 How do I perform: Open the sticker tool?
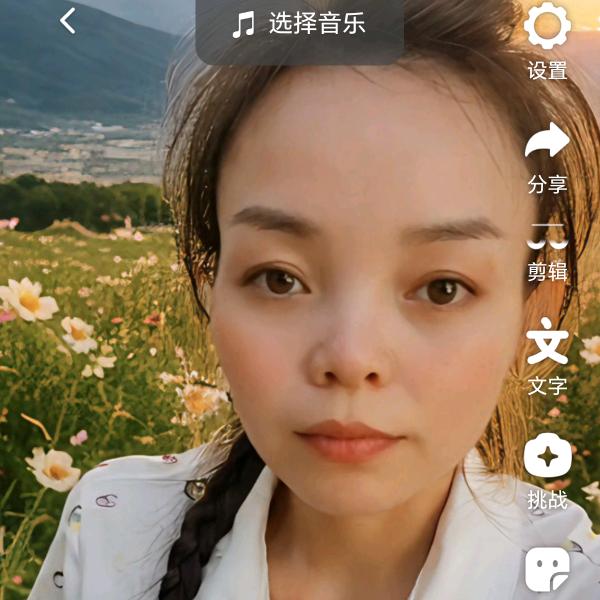point(547,569)
